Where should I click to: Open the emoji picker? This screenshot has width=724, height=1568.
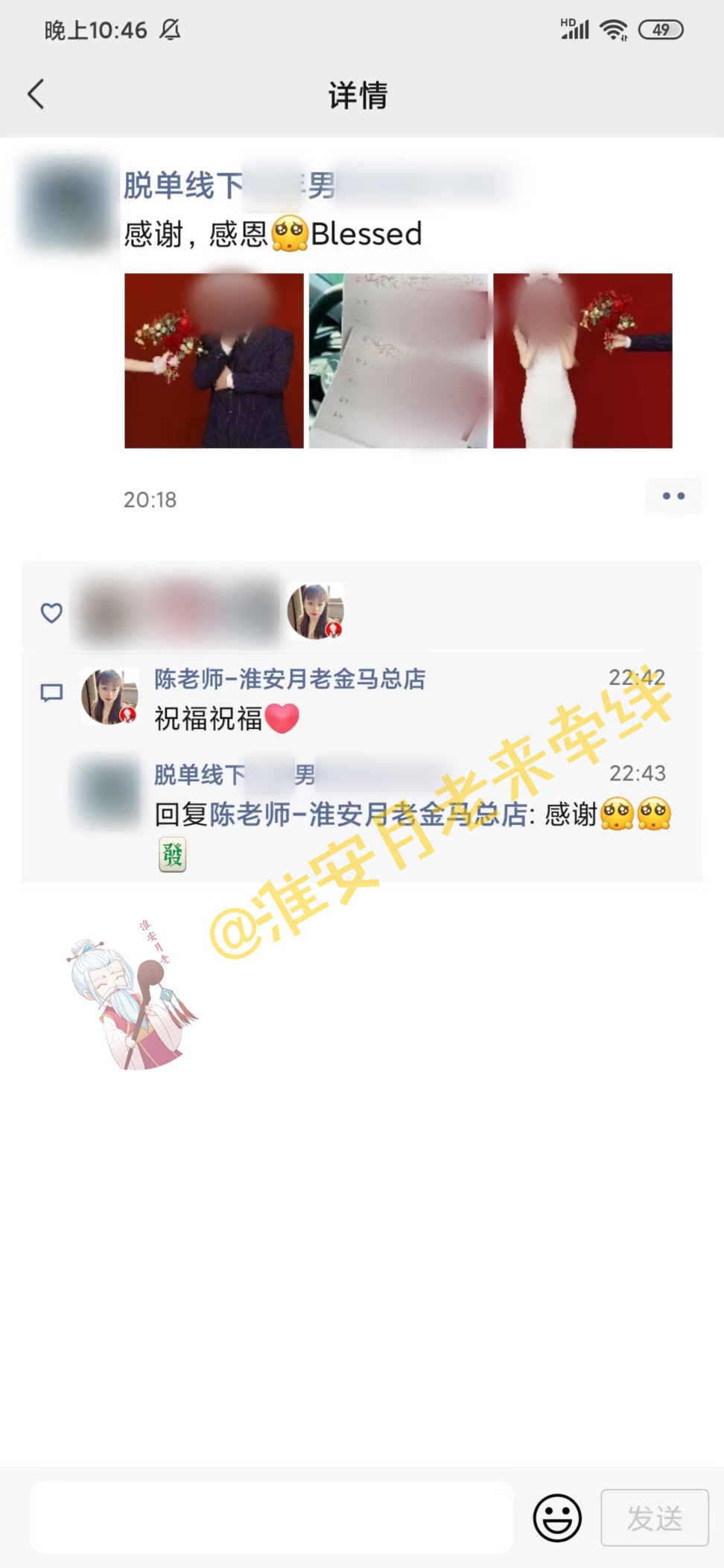coord(557,1517)
